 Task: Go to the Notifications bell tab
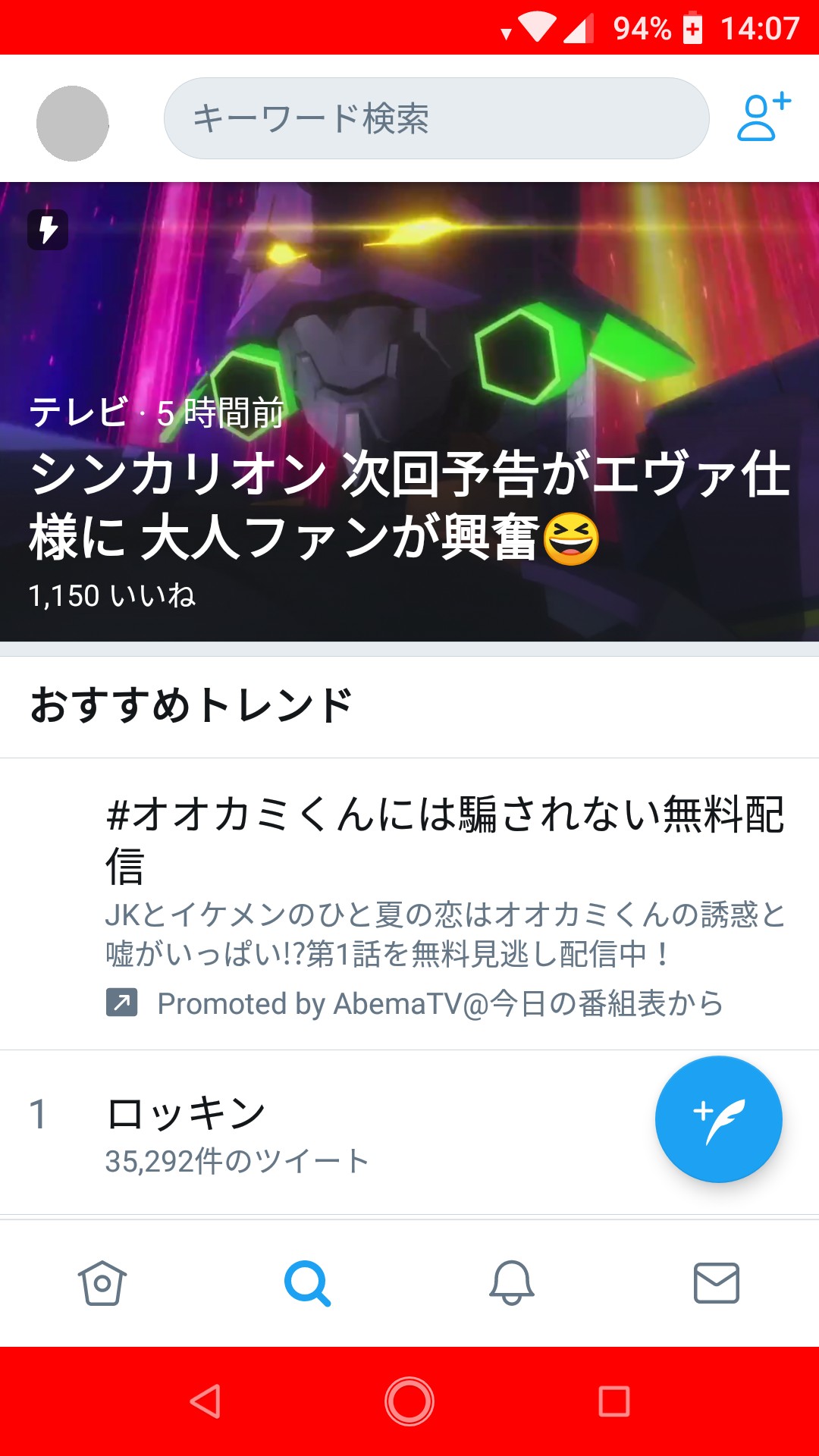512,1283
